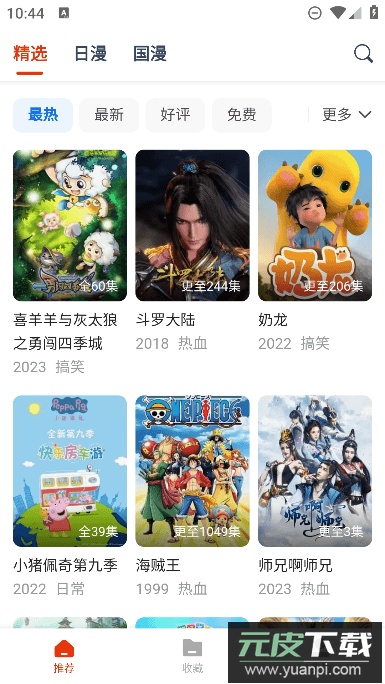Select the 精选 tab
The height and width of the screenshot is (684, 385).
[30, 54]
